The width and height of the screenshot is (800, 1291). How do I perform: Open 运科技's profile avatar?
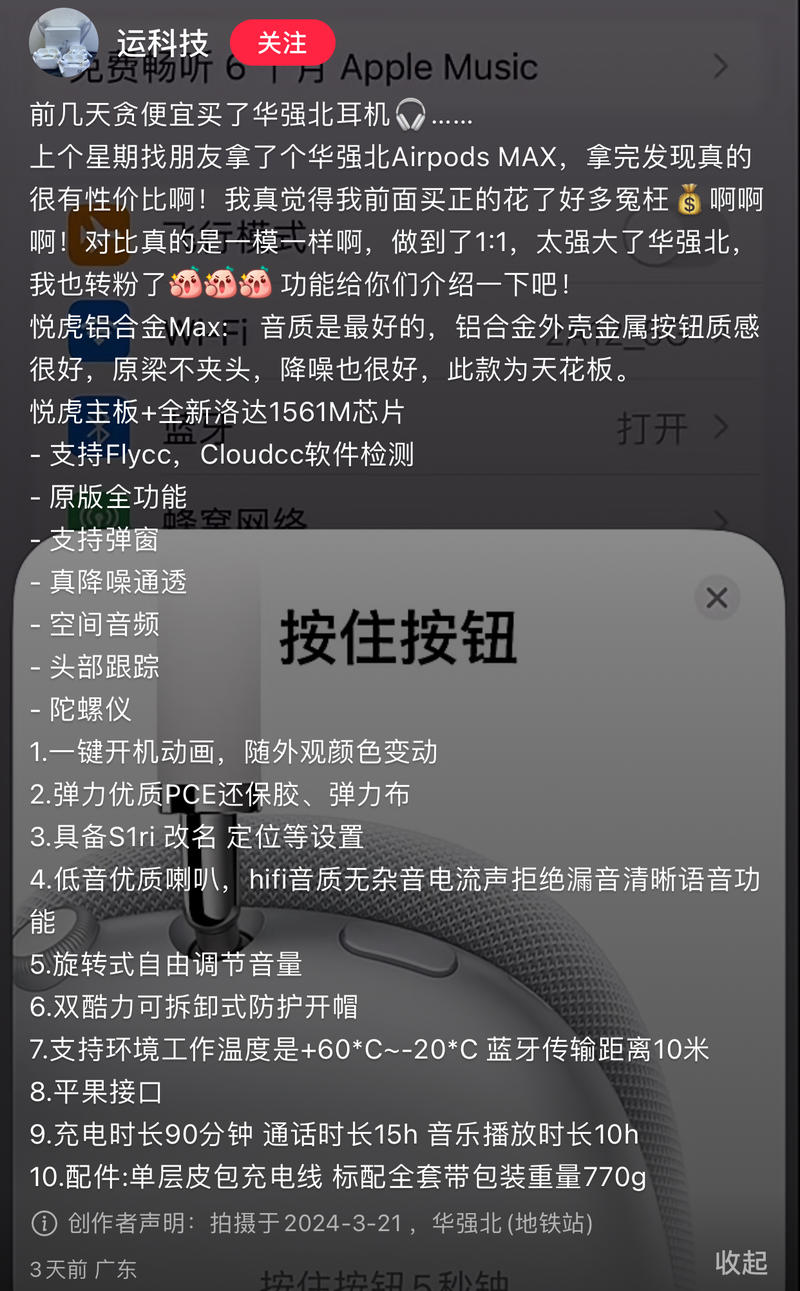click(64, 42)
